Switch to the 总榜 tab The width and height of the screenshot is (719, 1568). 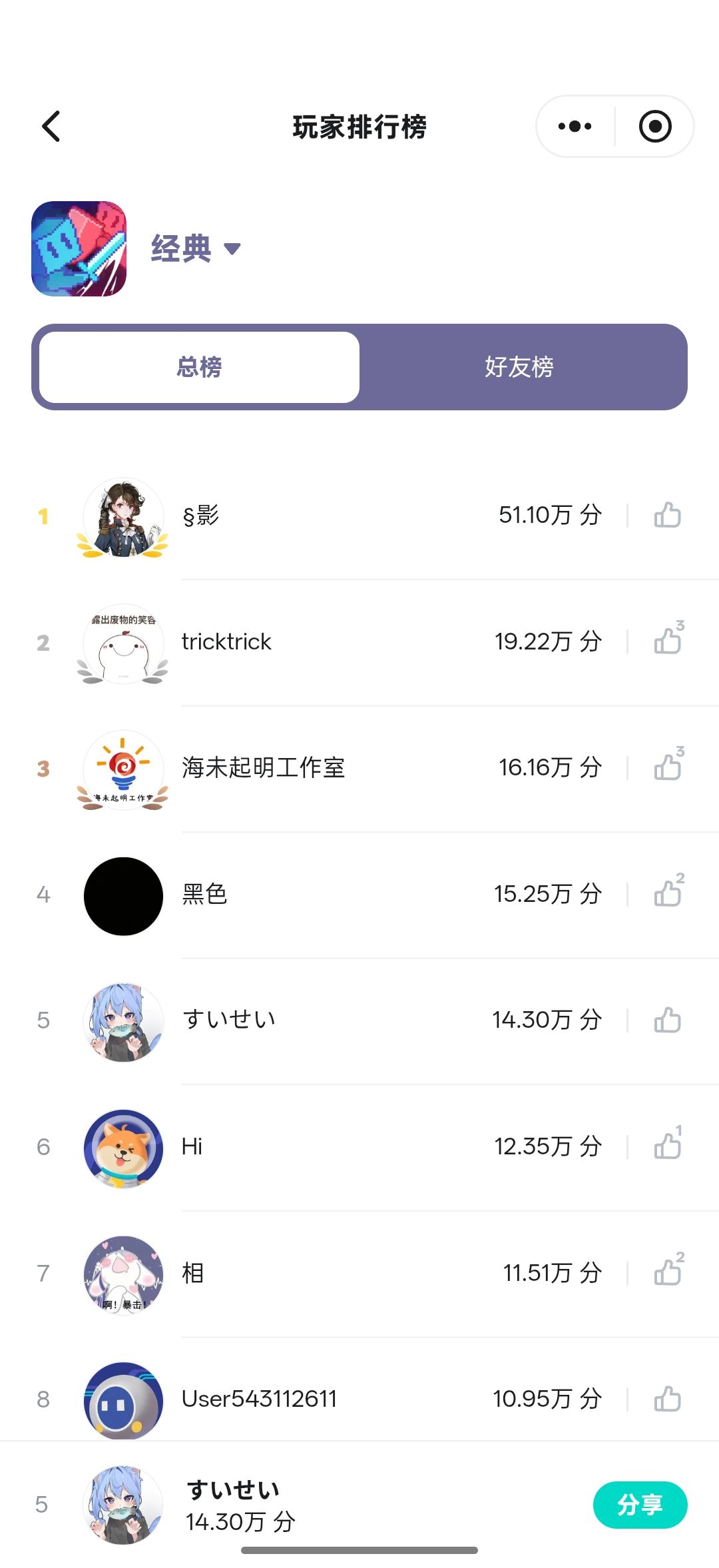[199, 367]
